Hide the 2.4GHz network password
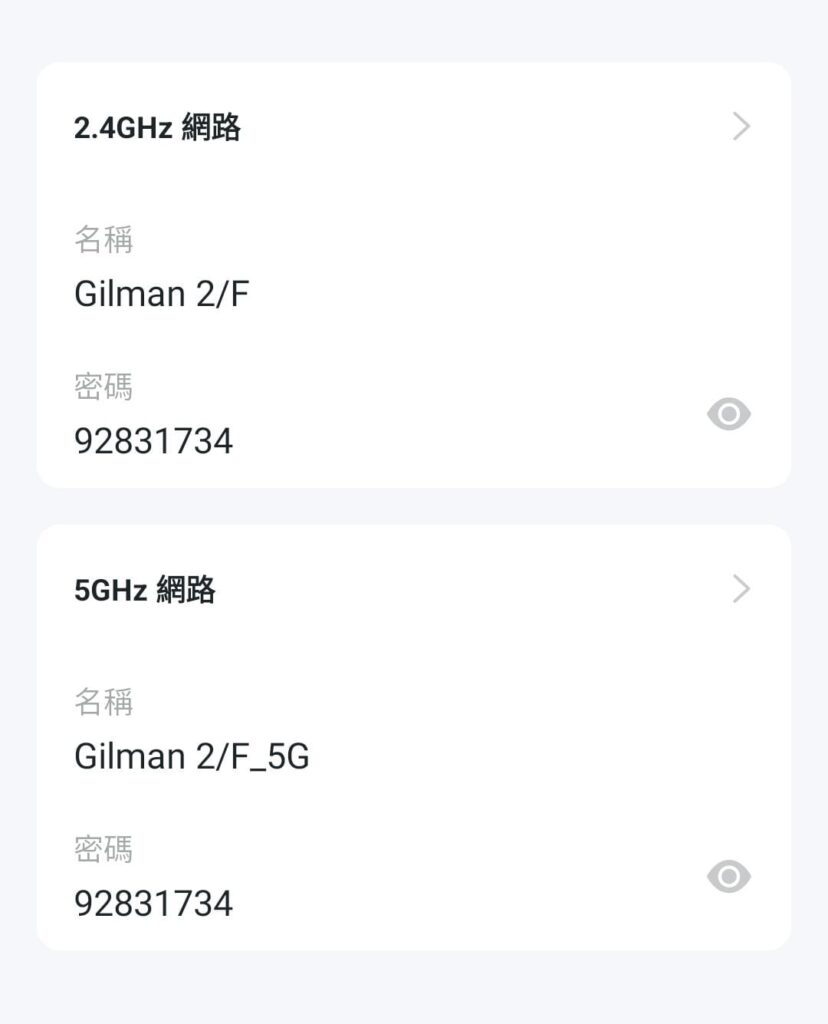Viewport: 828px width, 1024px height. coord(728,414)
